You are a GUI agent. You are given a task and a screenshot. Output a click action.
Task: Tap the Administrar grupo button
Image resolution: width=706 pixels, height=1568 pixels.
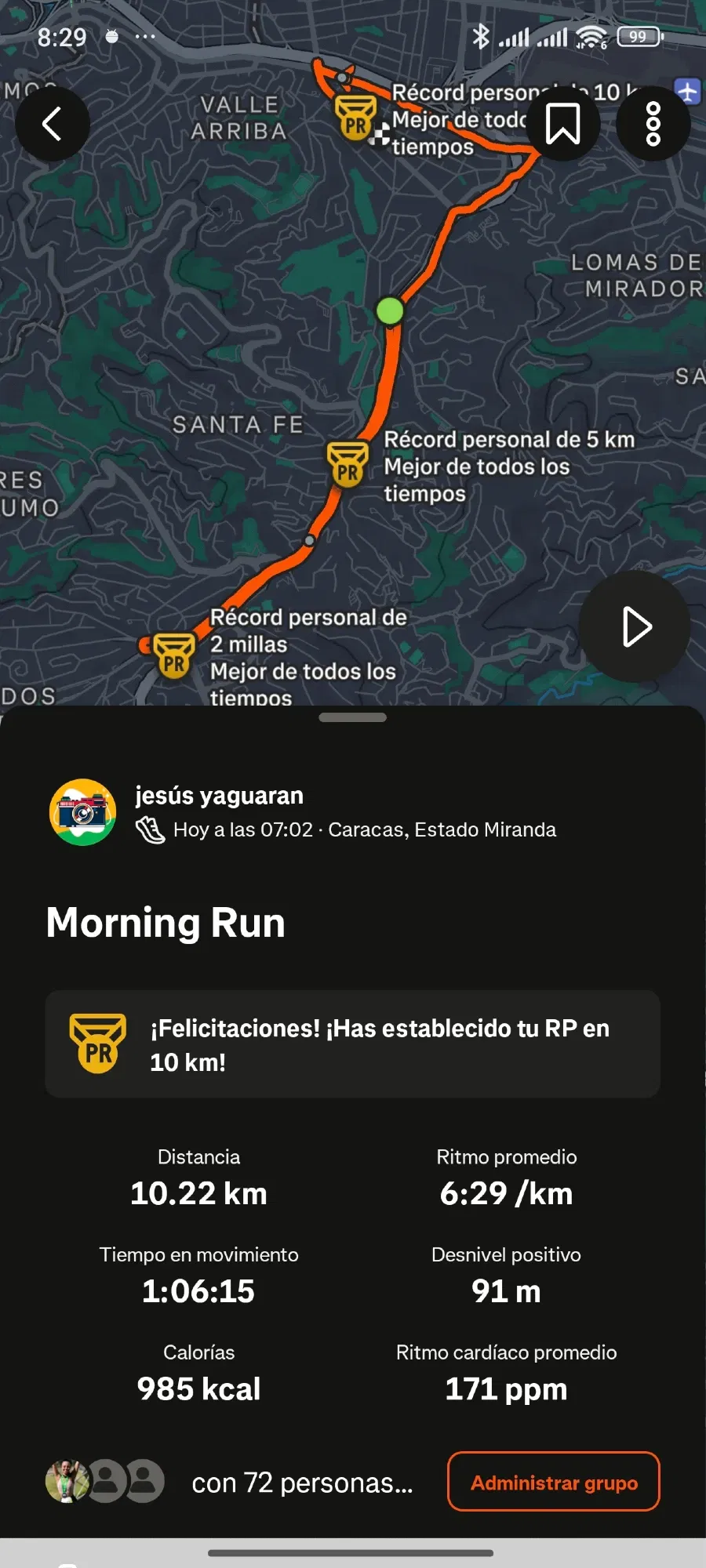tap(553, 1482)
